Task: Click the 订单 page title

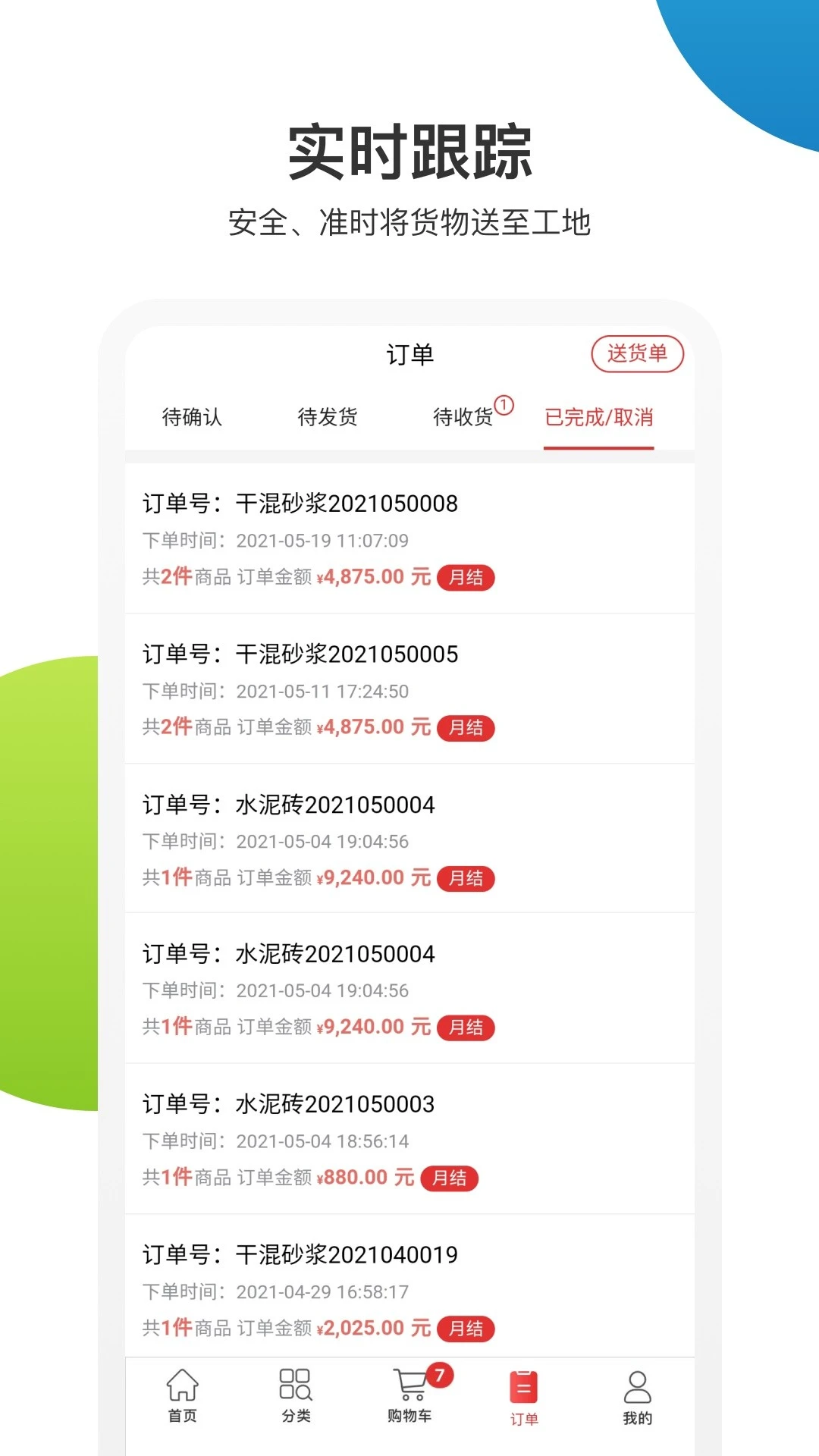Action: (x=409, y=353)
